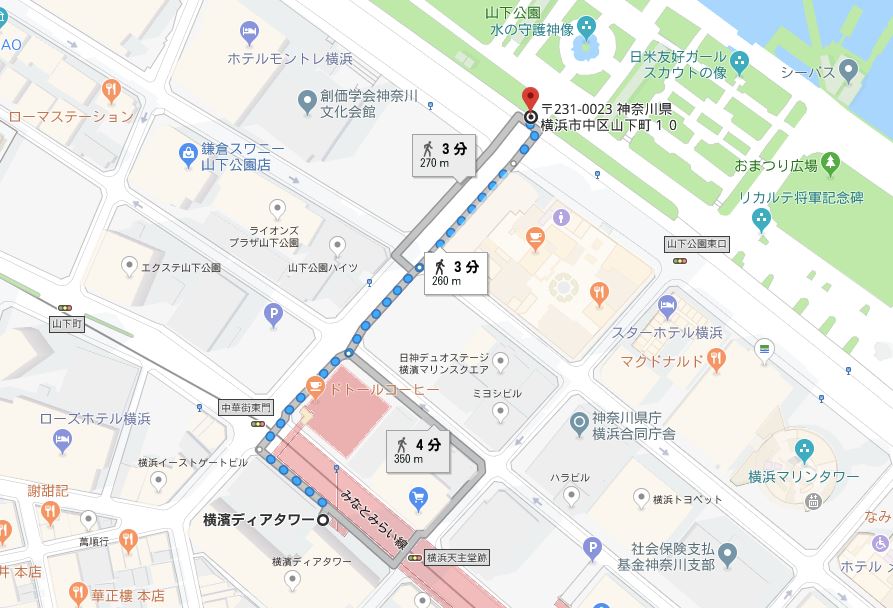Viewport: 893px width, 608px height.
Task: Tap 日米友好ガールスカウトの像 marker
Action: click(739, 62)
